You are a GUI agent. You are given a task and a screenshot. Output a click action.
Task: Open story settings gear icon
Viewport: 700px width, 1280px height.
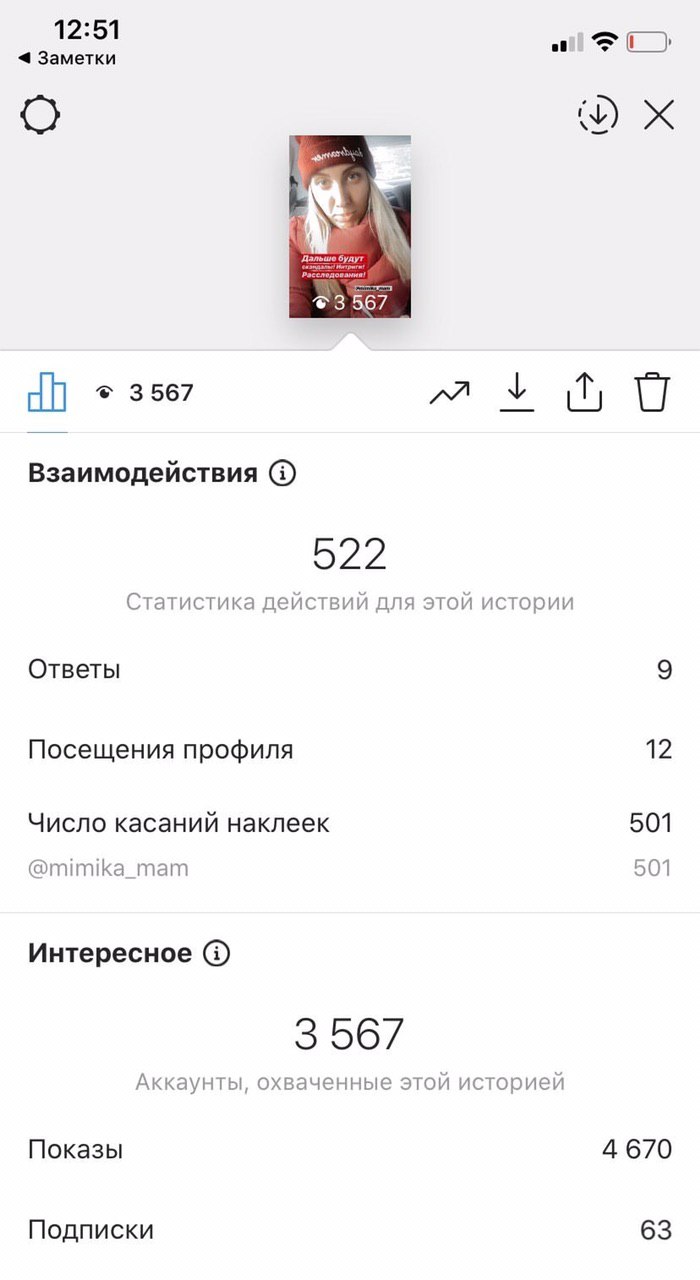point(40,115)
